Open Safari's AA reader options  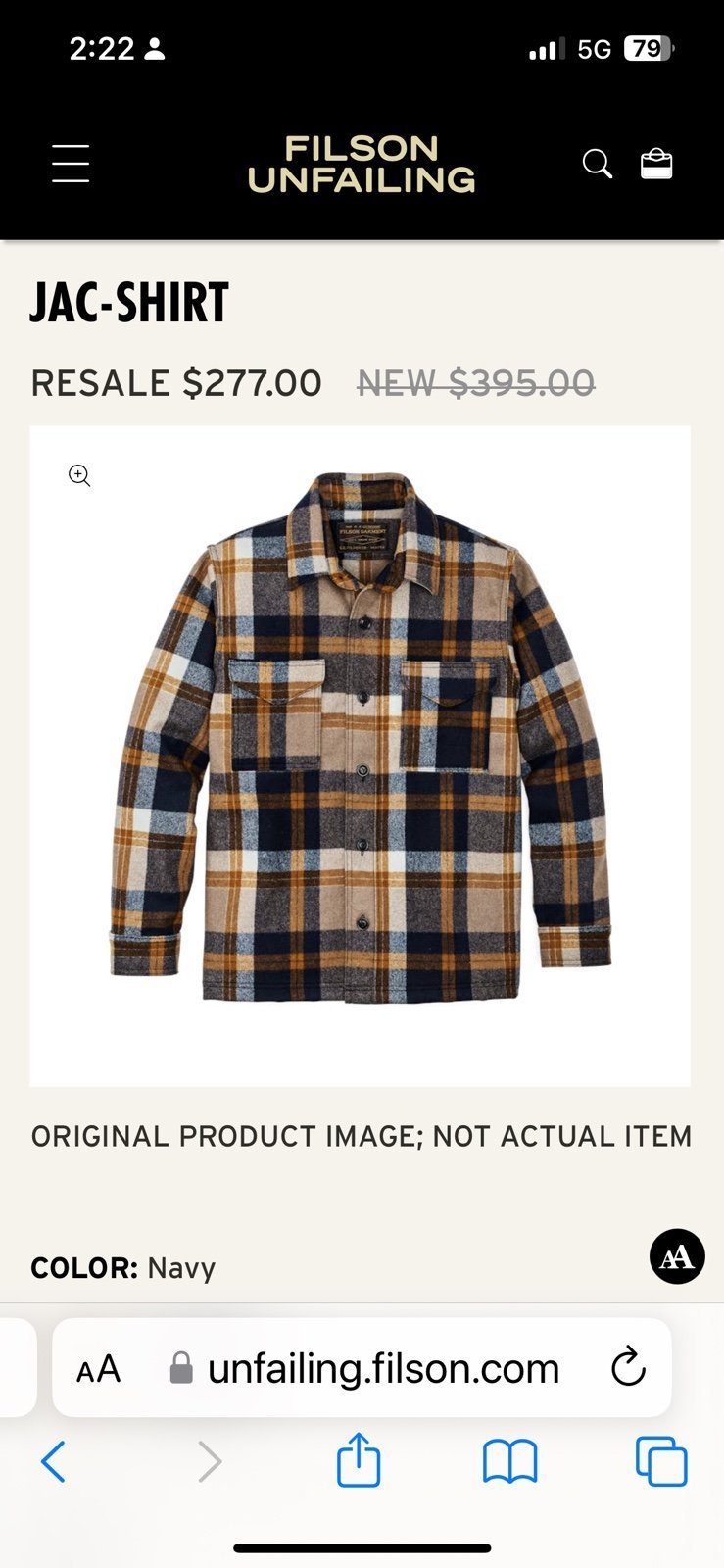click(98, 1368)
